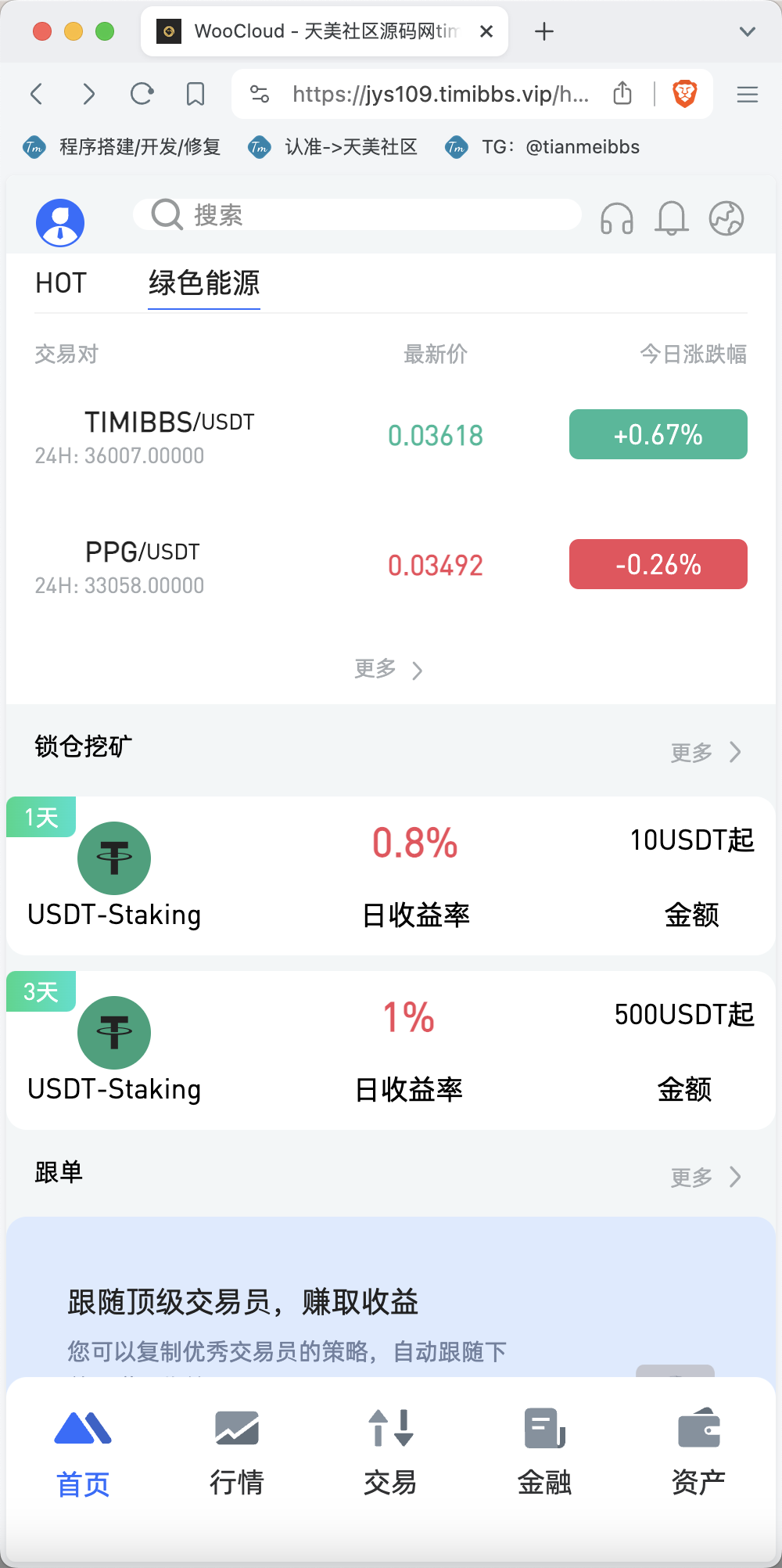Go to the 行情 tab
Screen dimensions: 782x1568
(237, 1452)
